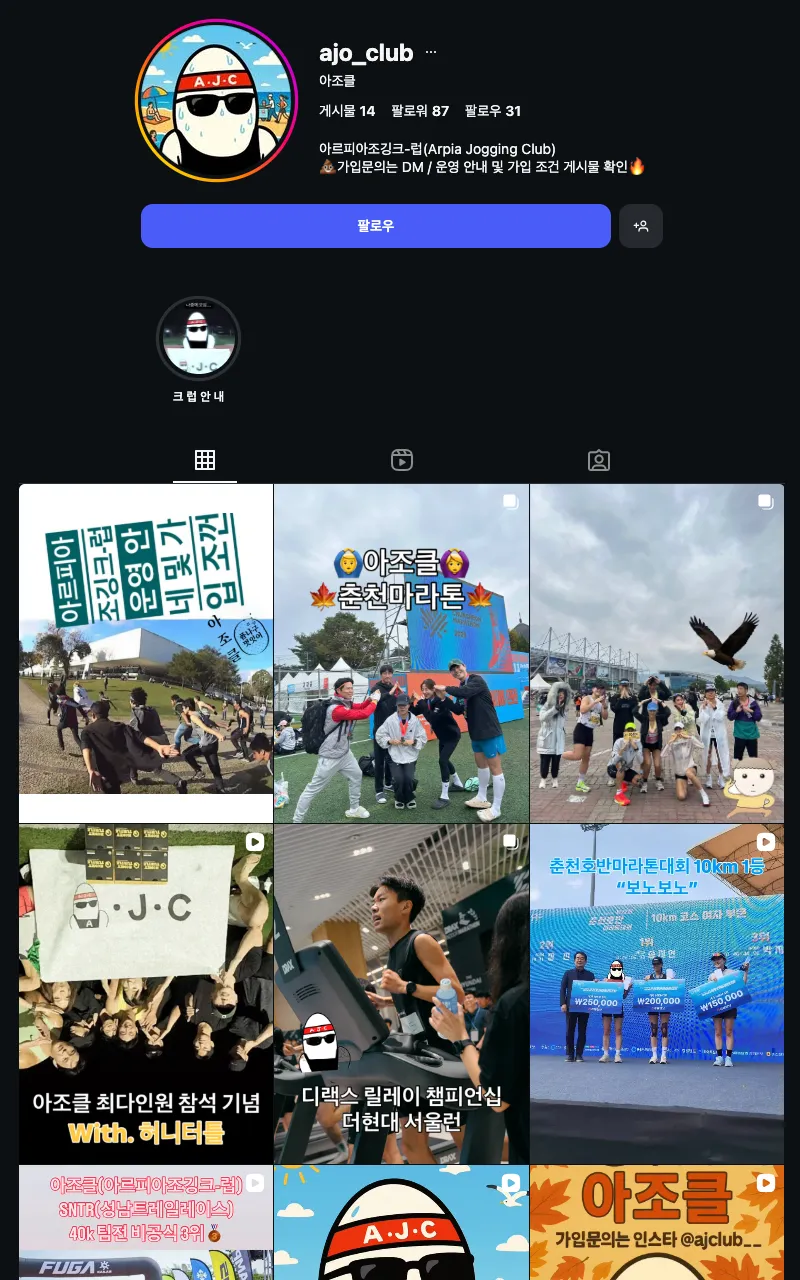Switch to the posts grid tab
800x1280 pixels.
(x=205, y=460)
